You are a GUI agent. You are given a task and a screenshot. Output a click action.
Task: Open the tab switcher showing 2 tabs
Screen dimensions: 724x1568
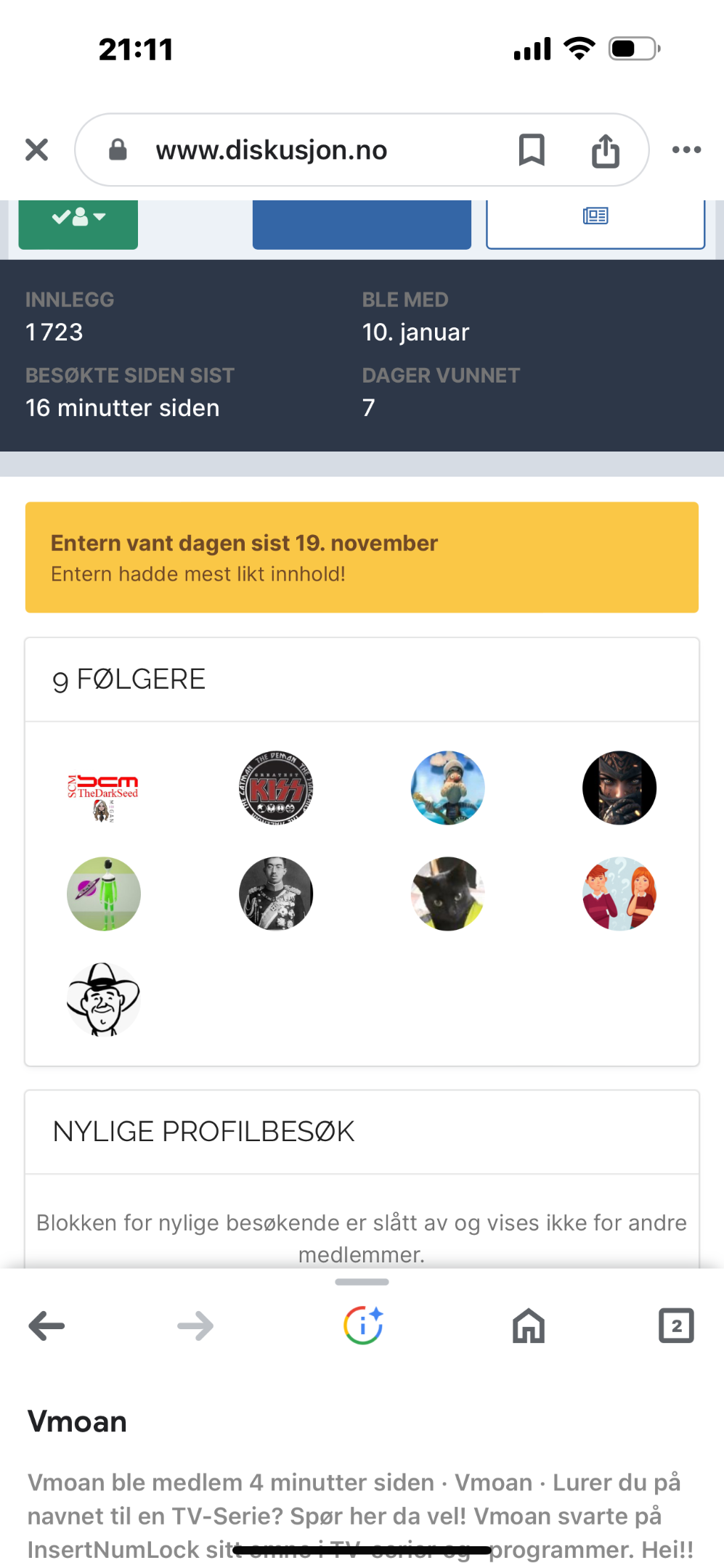[676, 1326]
